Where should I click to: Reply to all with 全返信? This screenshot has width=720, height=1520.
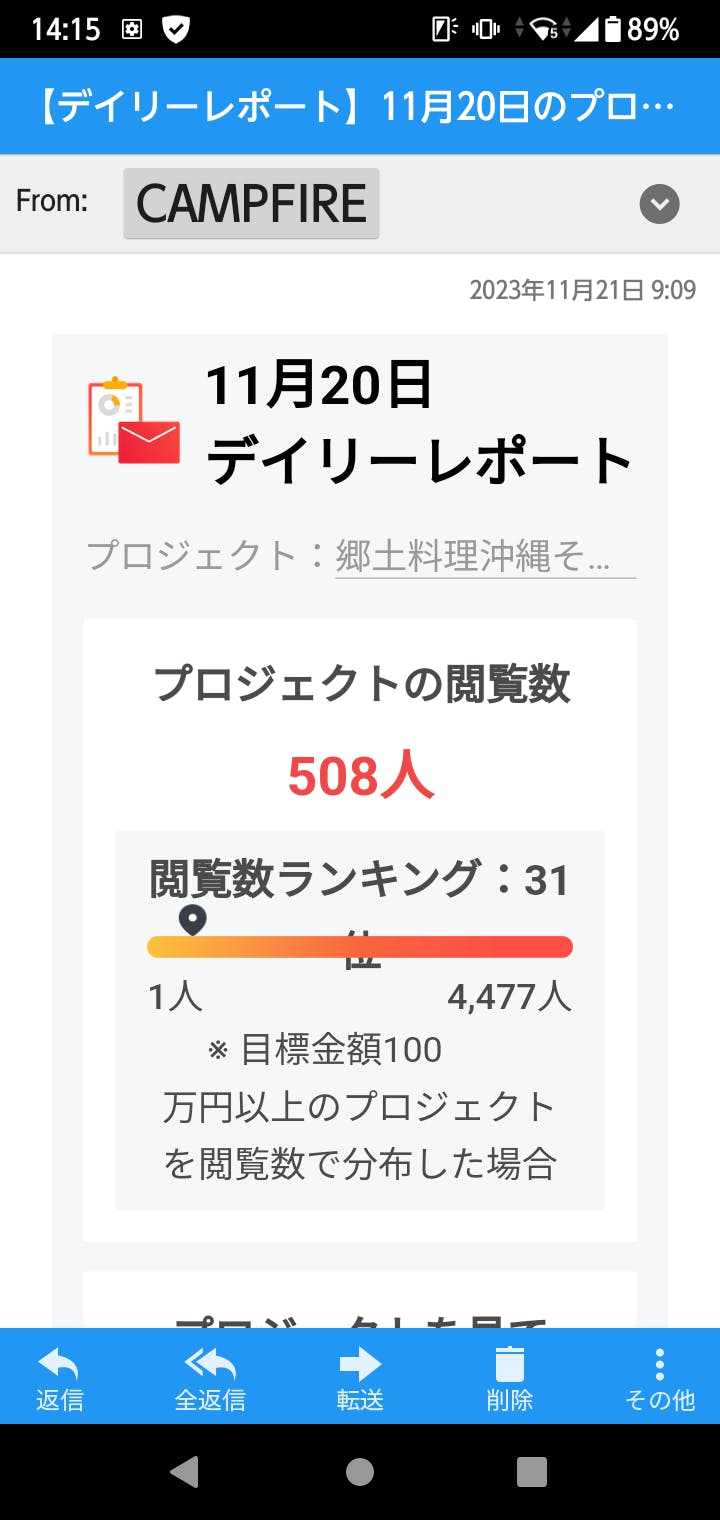tap(209, 1377)
